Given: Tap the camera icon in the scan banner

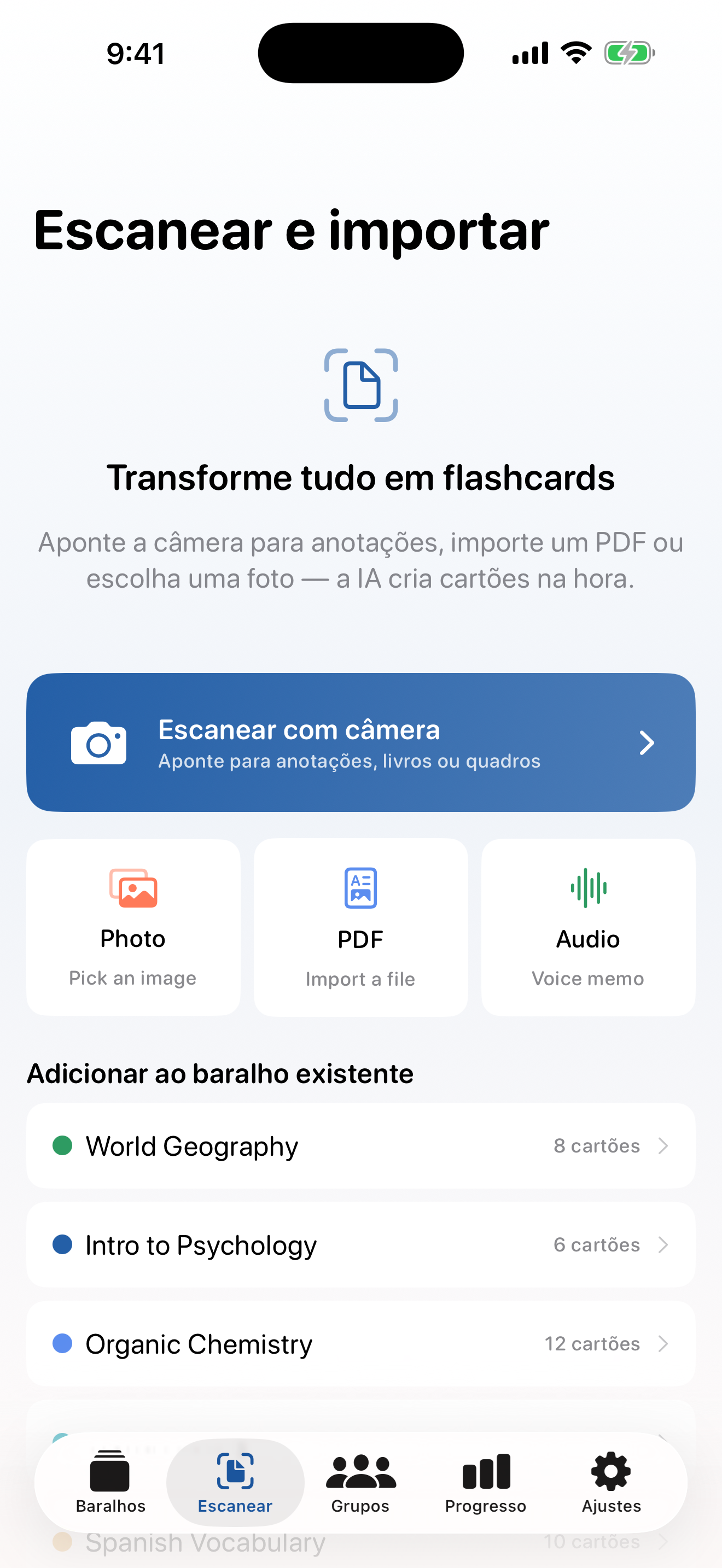Looking at the screenshot, I should coord(98,742).
